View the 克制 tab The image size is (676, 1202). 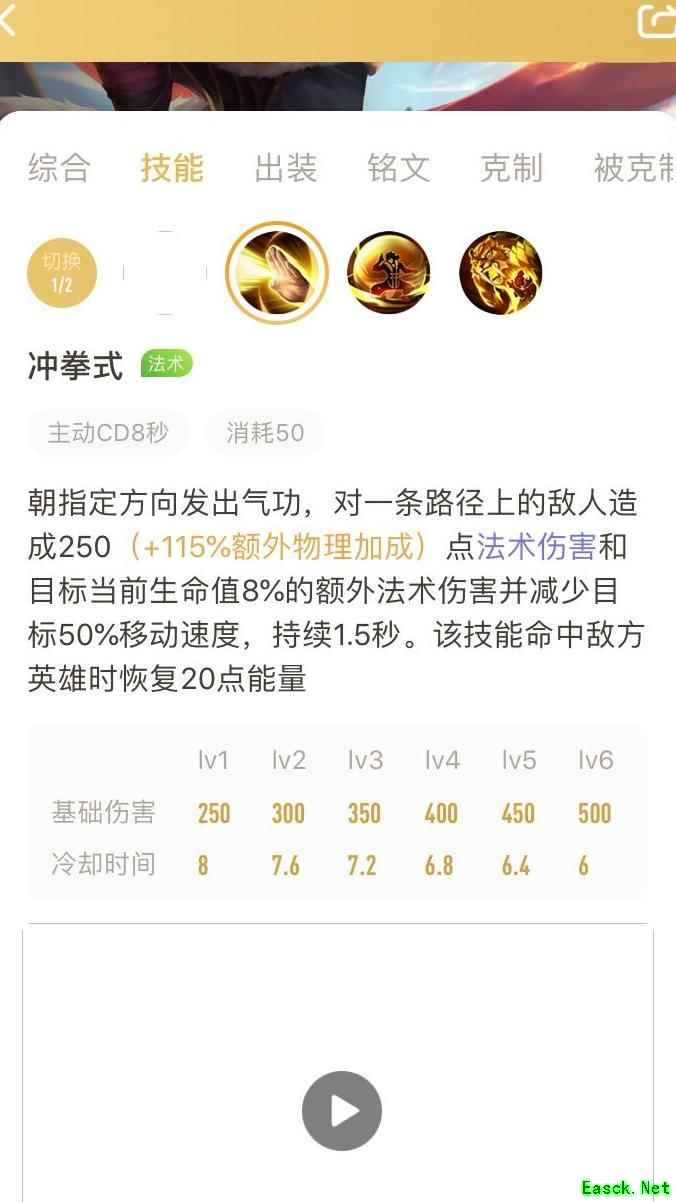[511, 168]
